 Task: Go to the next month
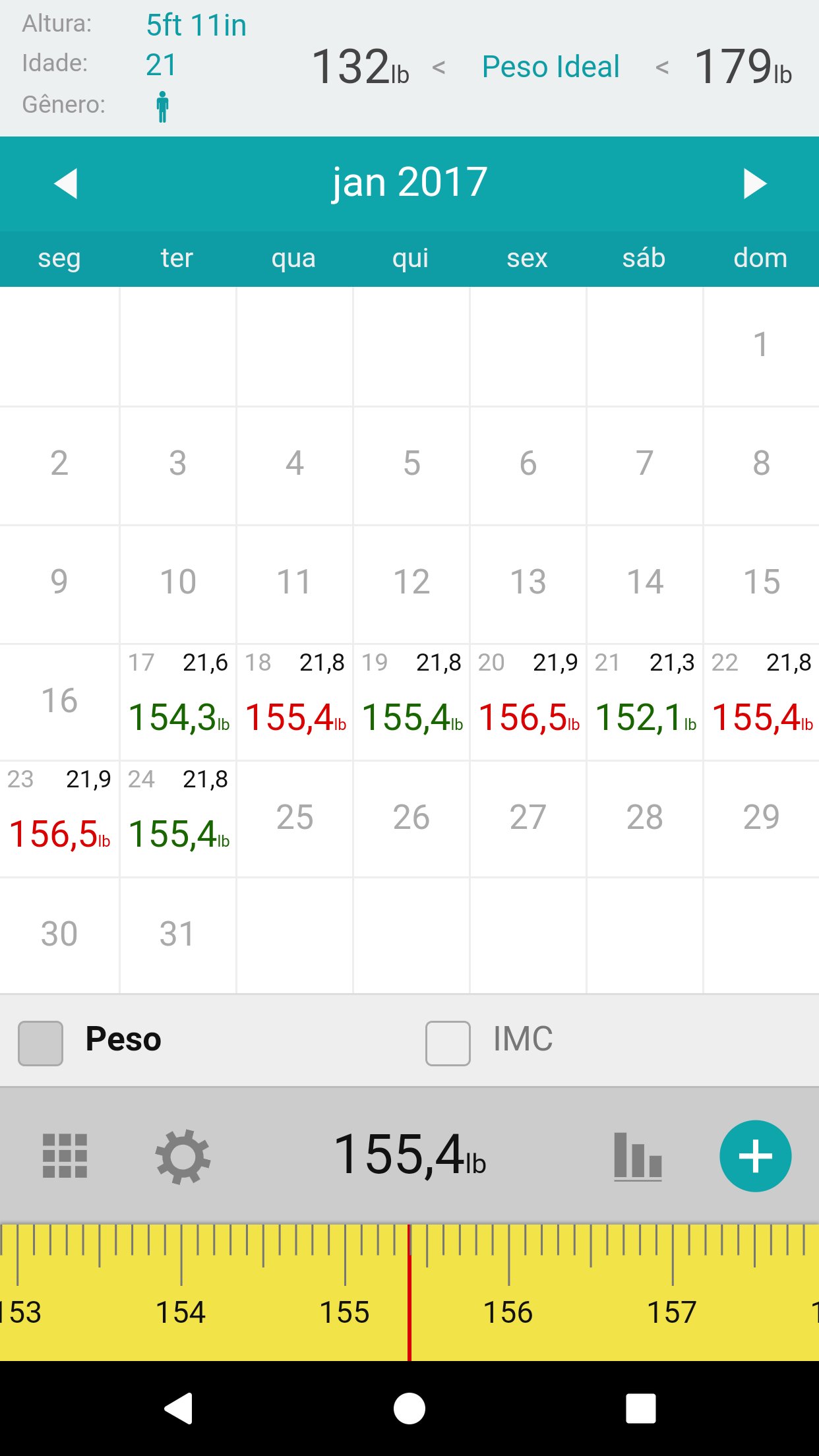coord(754,183)
